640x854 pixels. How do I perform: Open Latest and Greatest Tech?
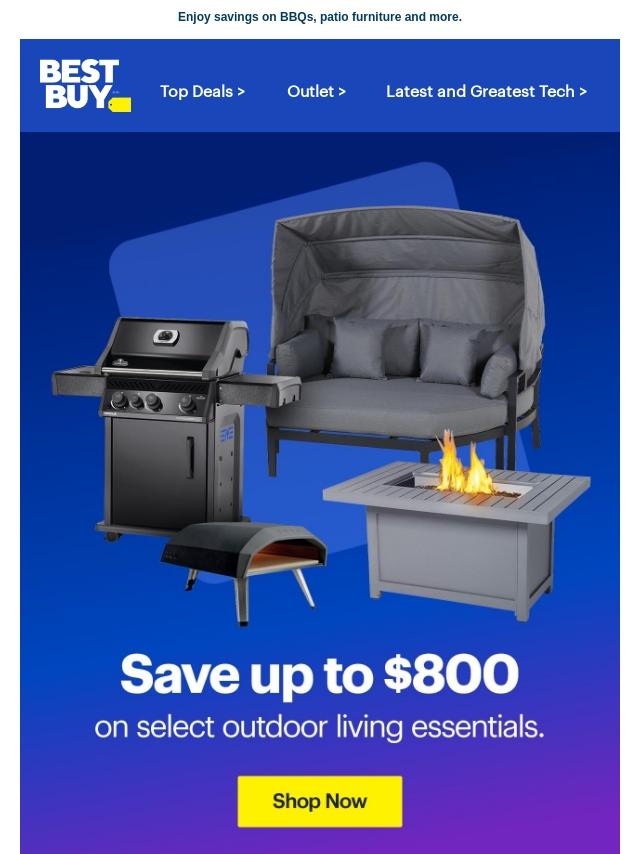click(x=486, y=91)
